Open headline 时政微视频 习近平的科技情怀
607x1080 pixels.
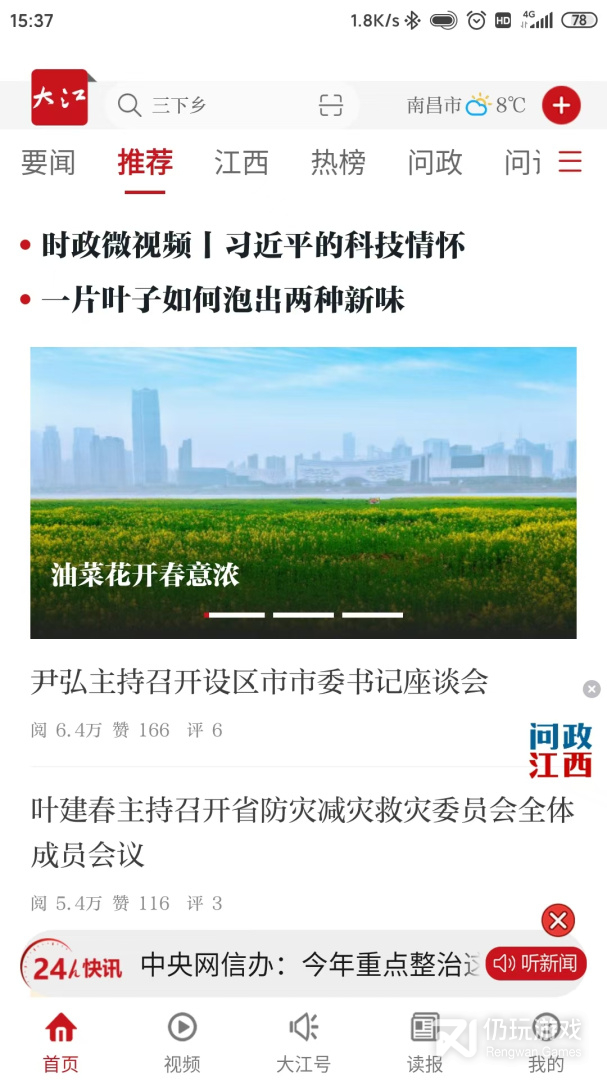pos(253,246)
